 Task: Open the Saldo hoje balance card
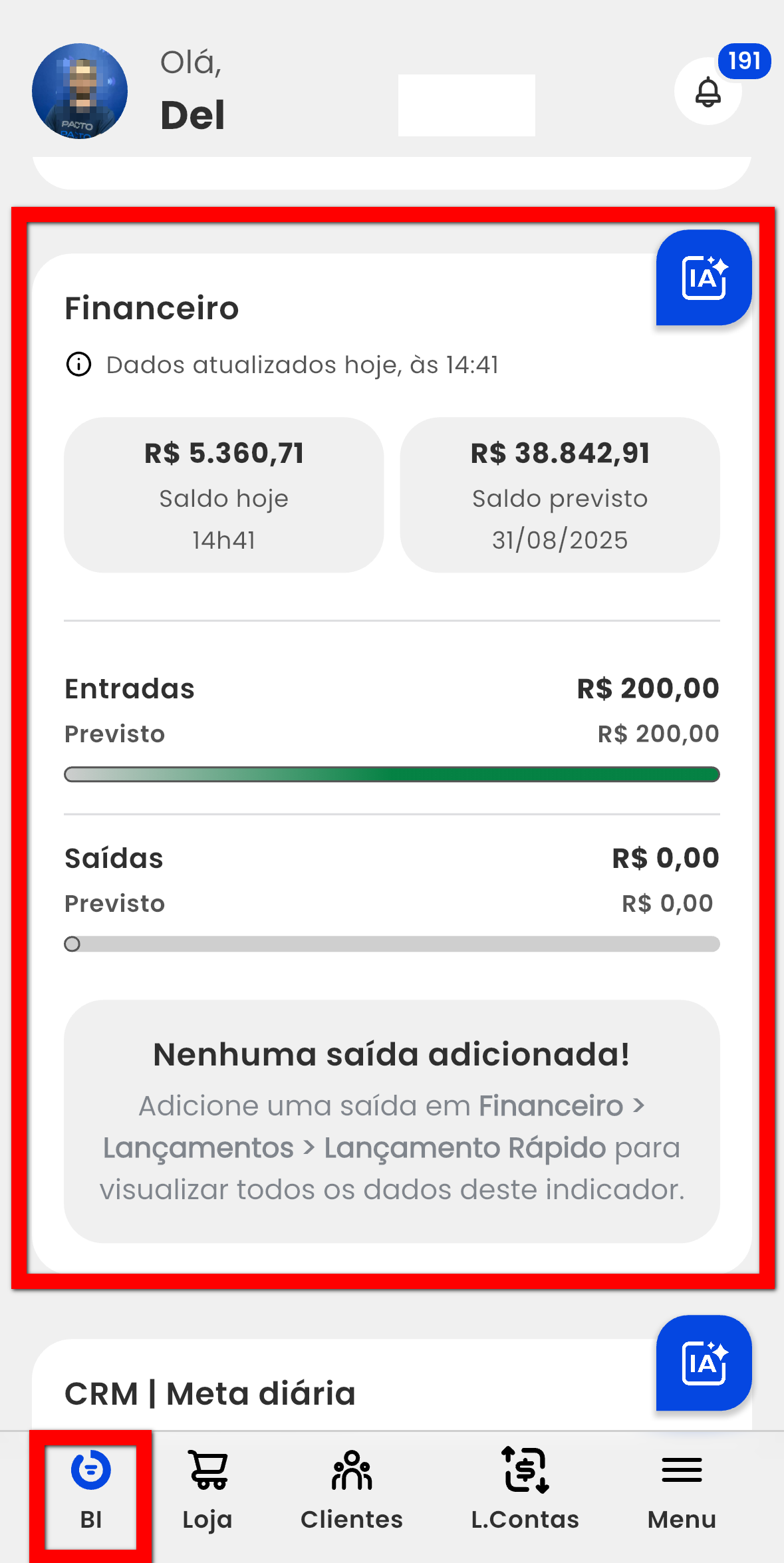[223, 495]
